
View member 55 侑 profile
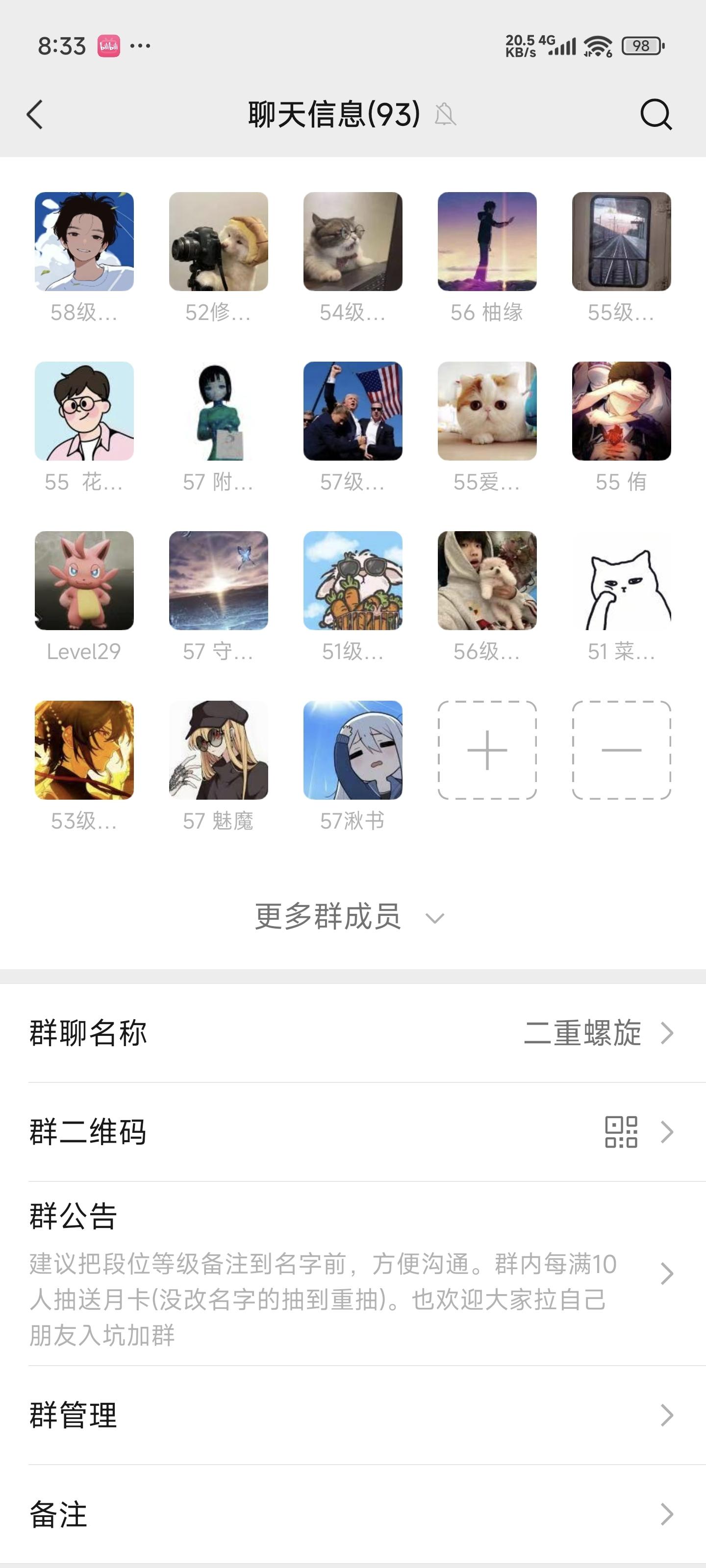[x=621, y=411]
